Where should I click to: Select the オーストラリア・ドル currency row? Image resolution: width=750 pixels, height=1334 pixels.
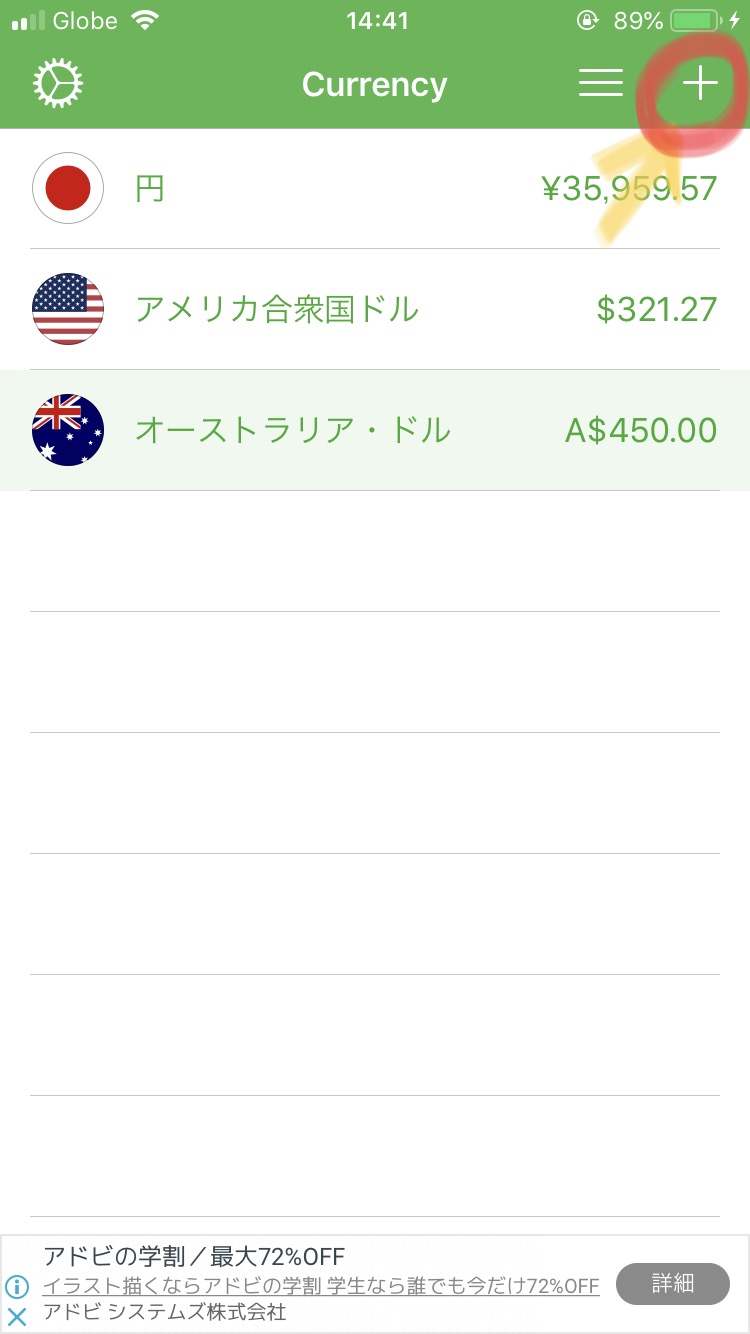[x=375, y=430]
